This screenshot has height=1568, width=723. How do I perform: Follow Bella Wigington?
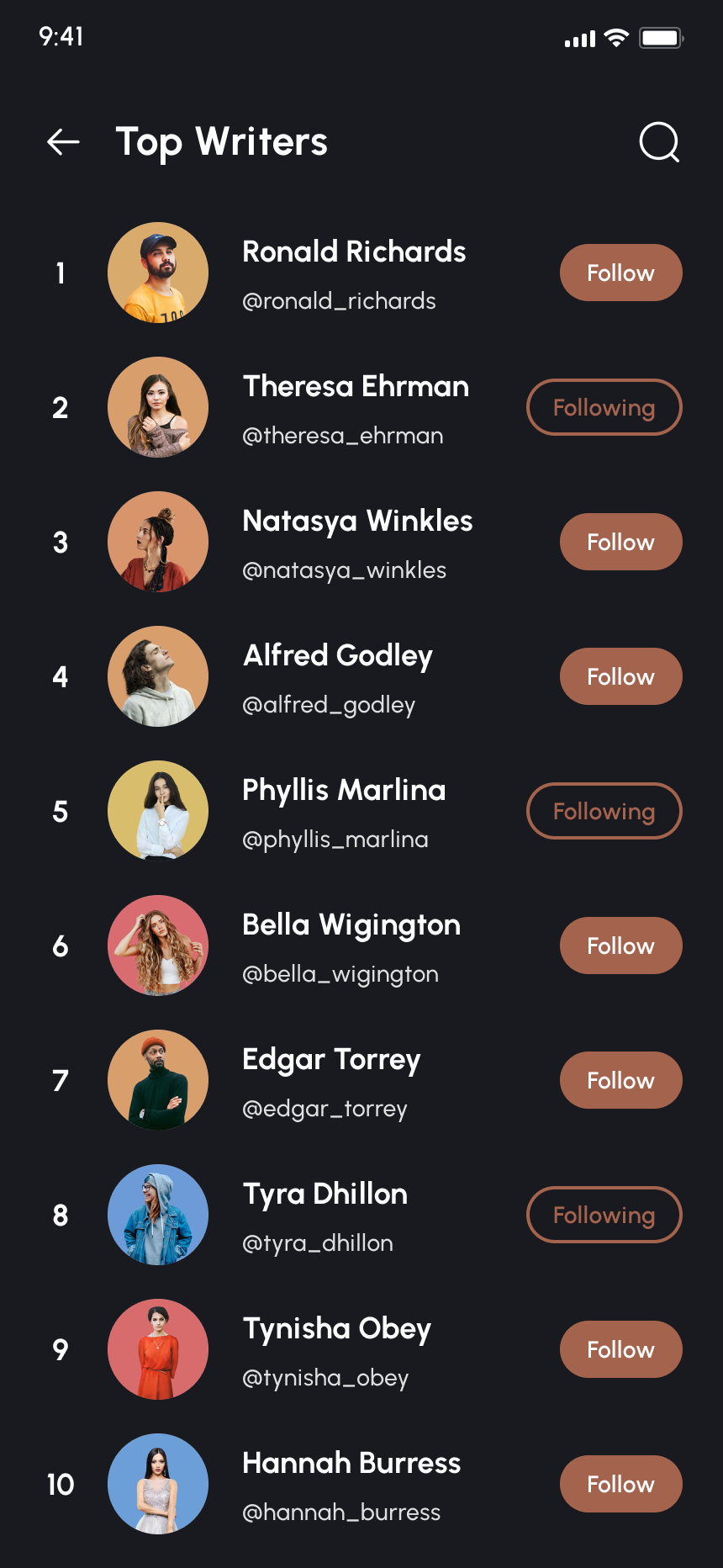[620, 946]
